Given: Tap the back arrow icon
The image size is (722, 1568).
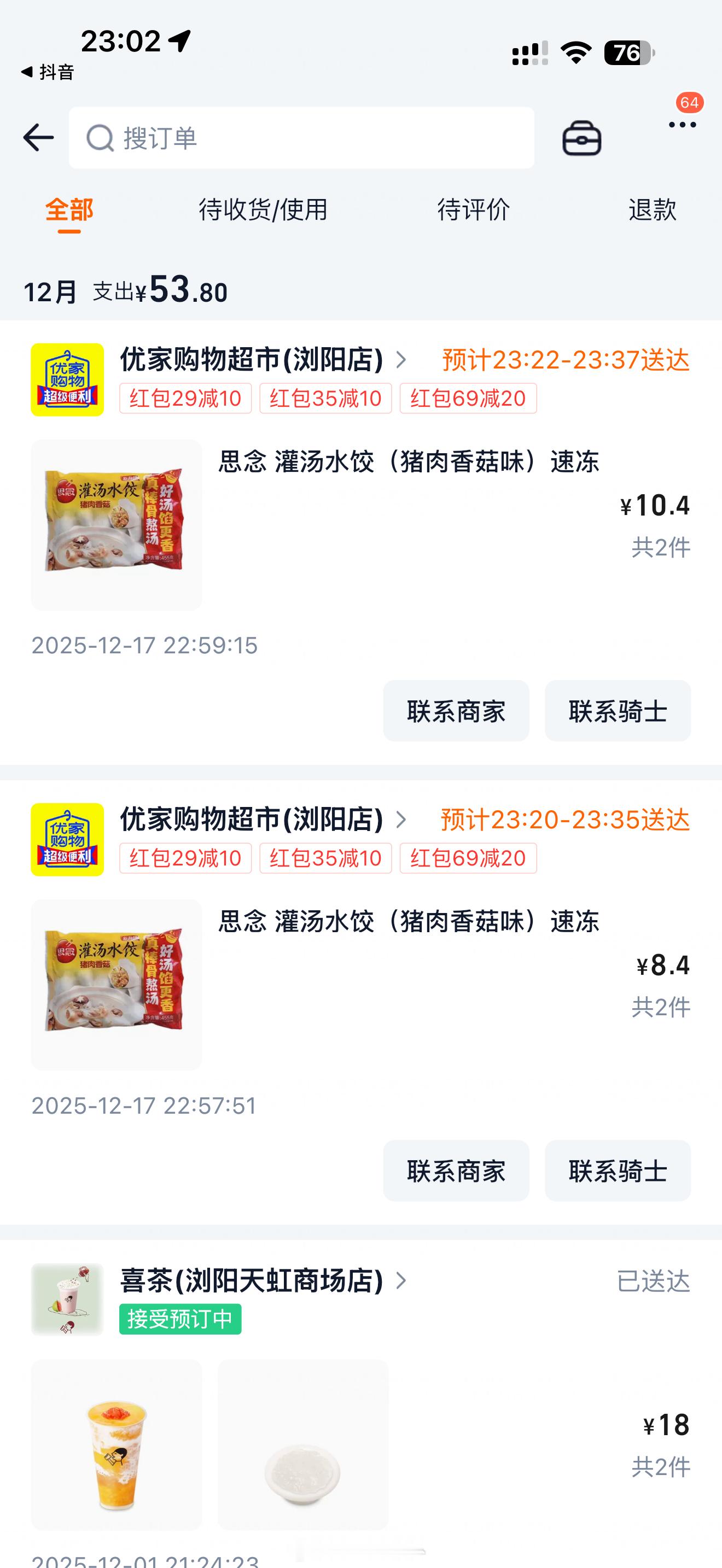Looking at the screenshot, I should coord(38,138).
